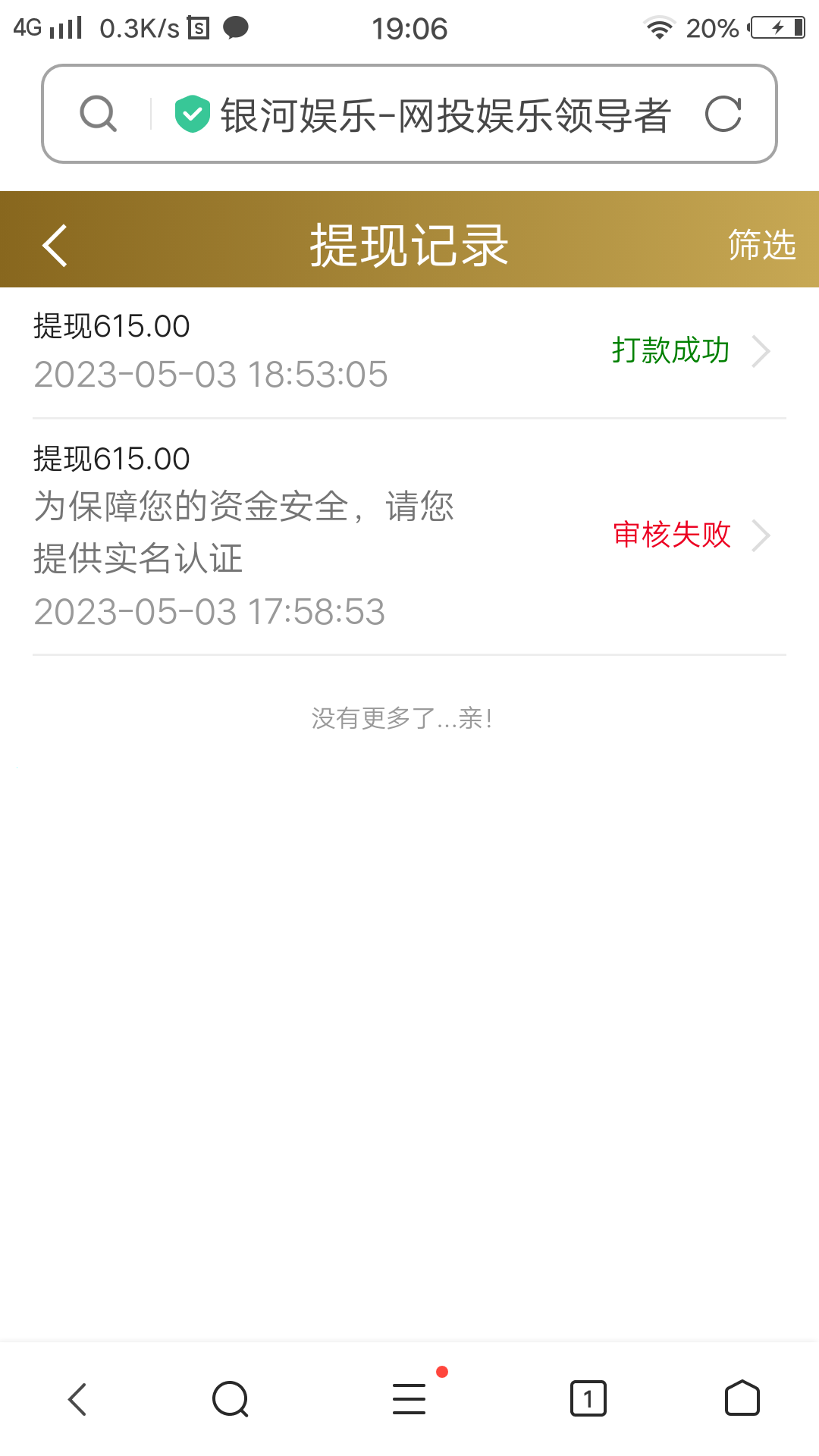Select the 提现记录 page title
Screen dimensions: 819x1456
409,244
